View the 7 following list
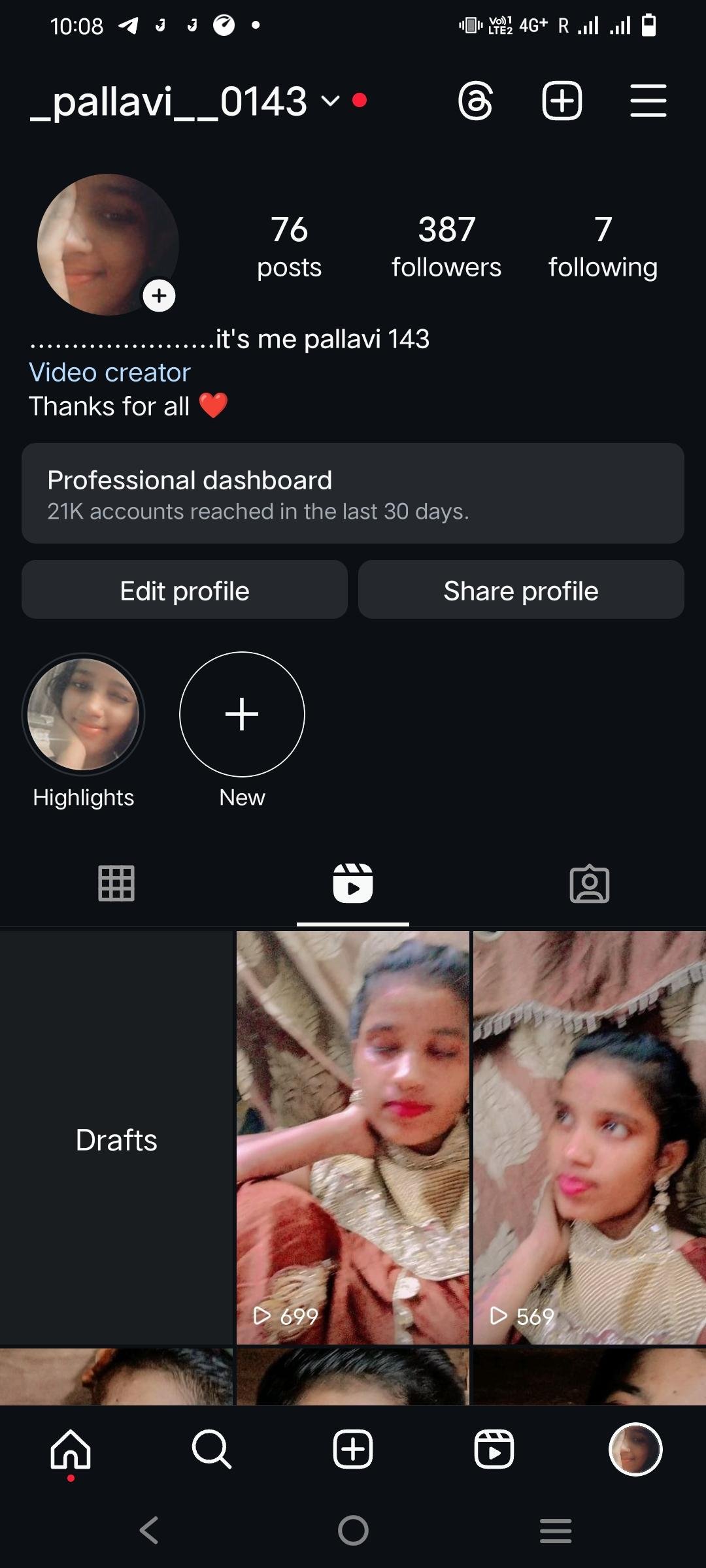 tap(603, 247)
